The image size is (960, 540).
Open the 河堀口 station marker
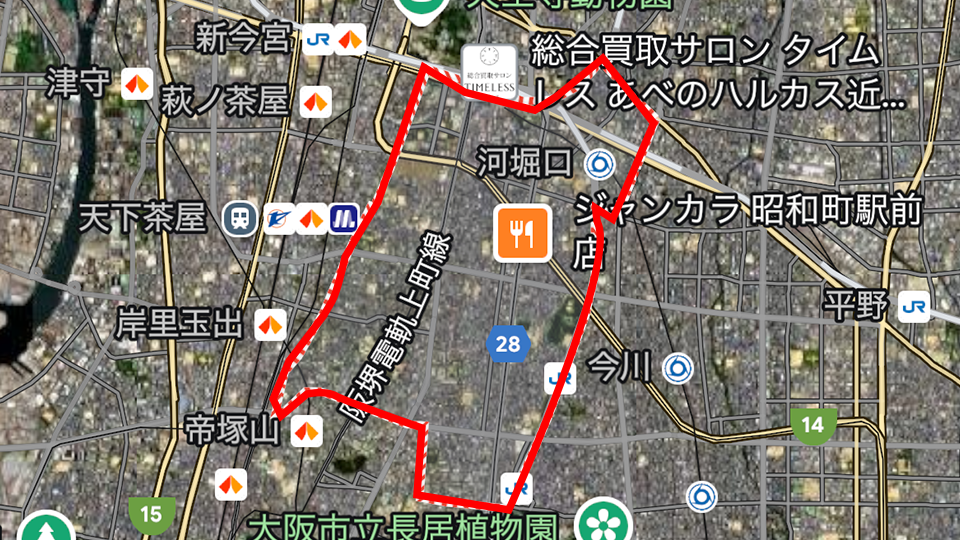point(599,162)
